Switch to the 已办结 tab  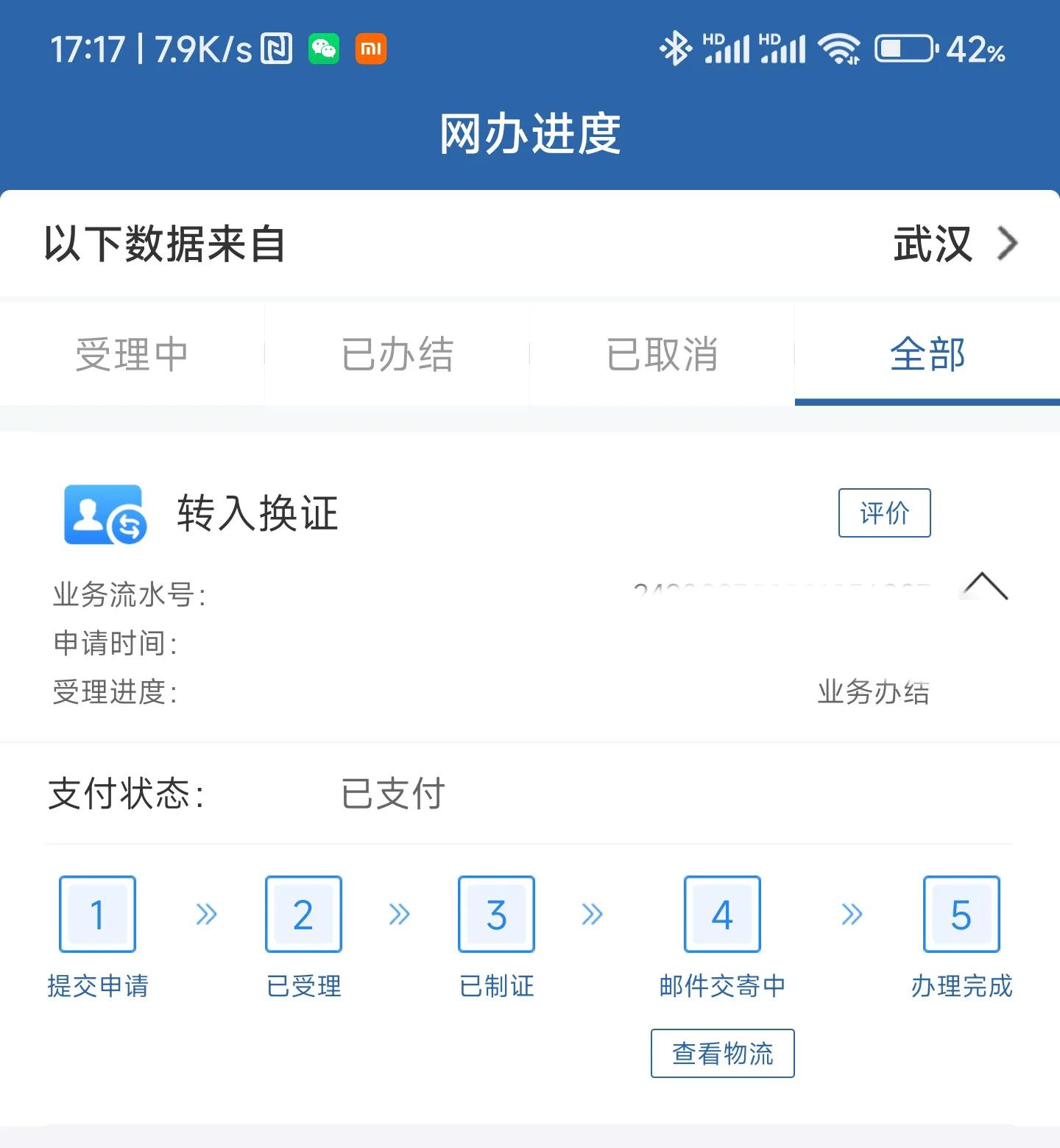pos(397,354)
